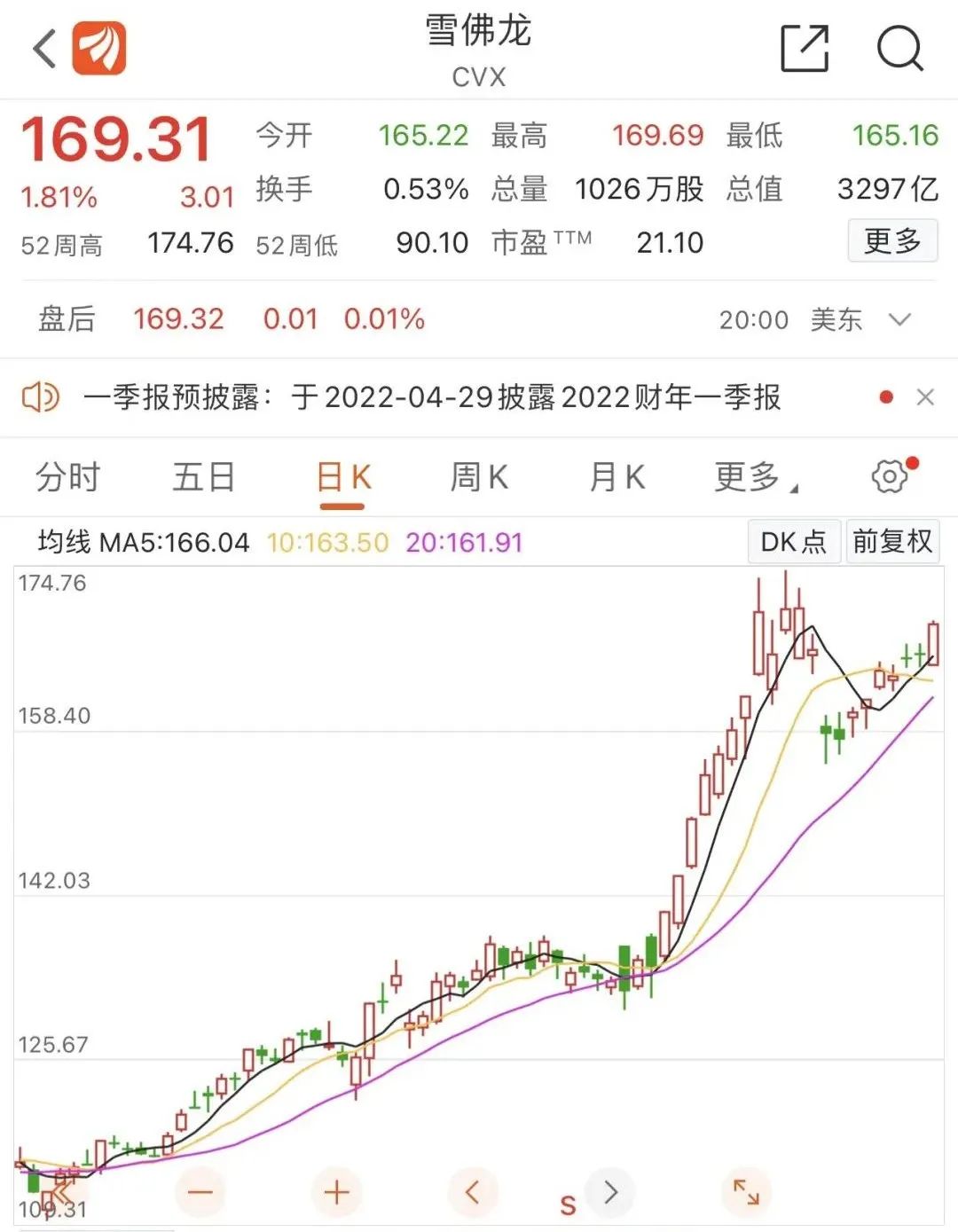
Task: Open stock search magnifier
Action: 899,48
